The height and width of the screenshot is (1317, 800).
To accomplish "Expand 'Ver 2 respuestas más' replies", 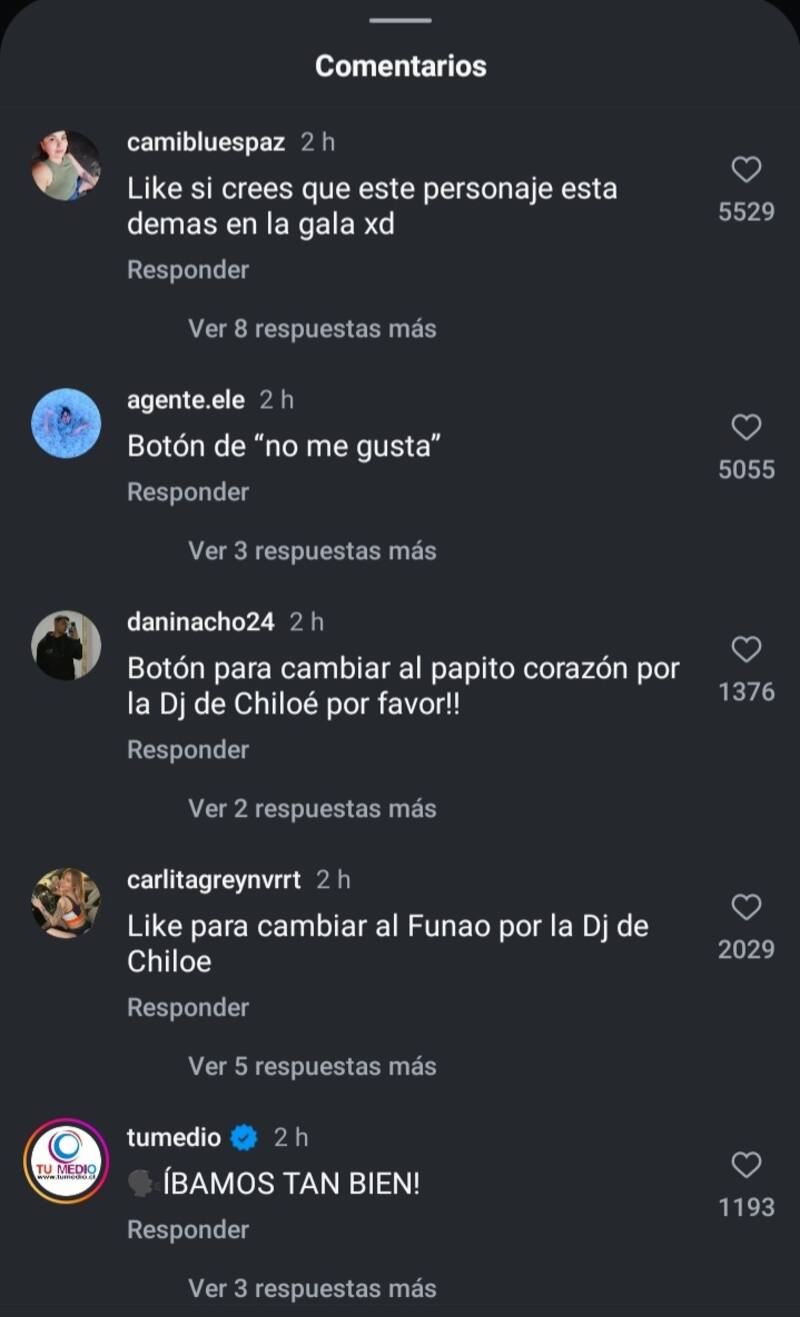I will pyautogui.click(x=312, y=809).
